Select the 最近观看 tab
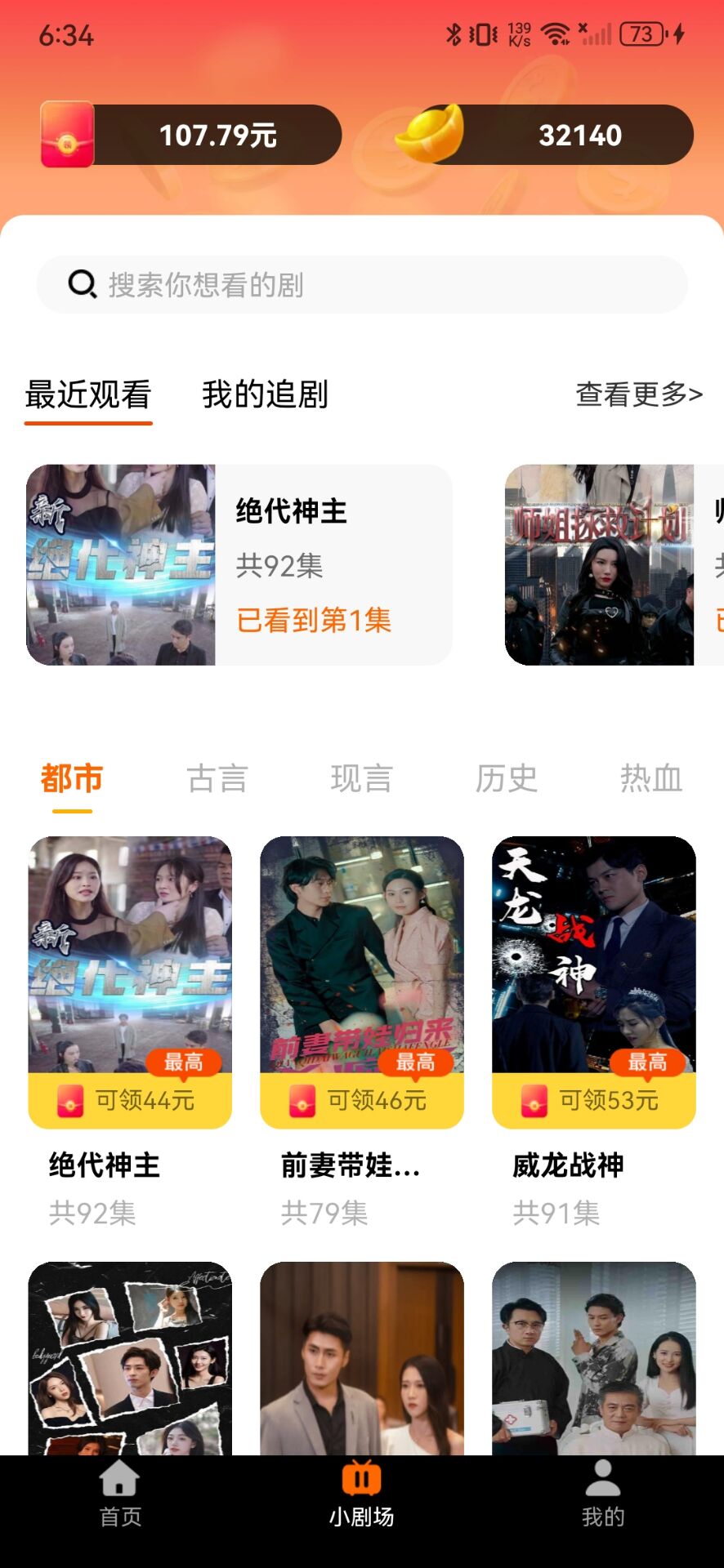 (88, 395)
